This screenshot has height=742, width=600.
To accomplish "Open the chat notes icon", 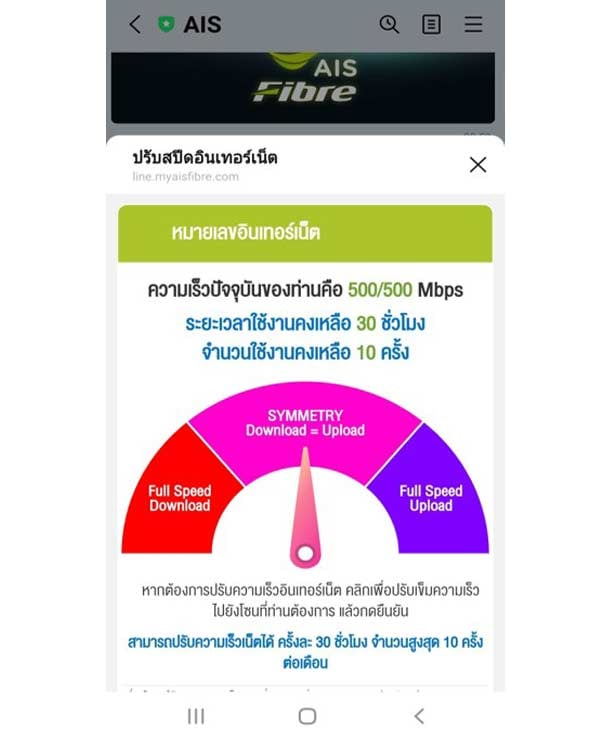I will (x=431, y=25).
